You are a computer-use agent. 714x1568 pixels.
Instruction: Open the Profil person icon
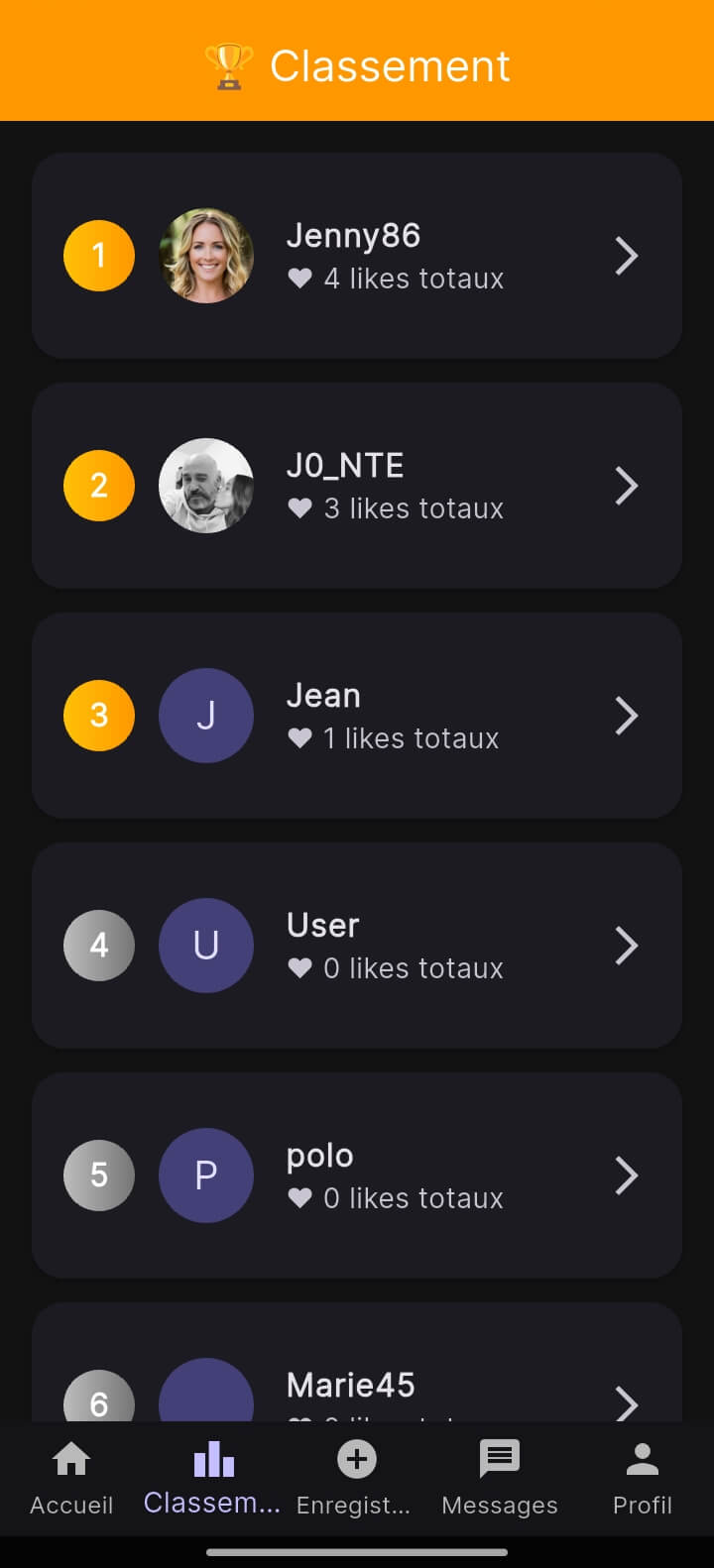[x=642, y=1458]
